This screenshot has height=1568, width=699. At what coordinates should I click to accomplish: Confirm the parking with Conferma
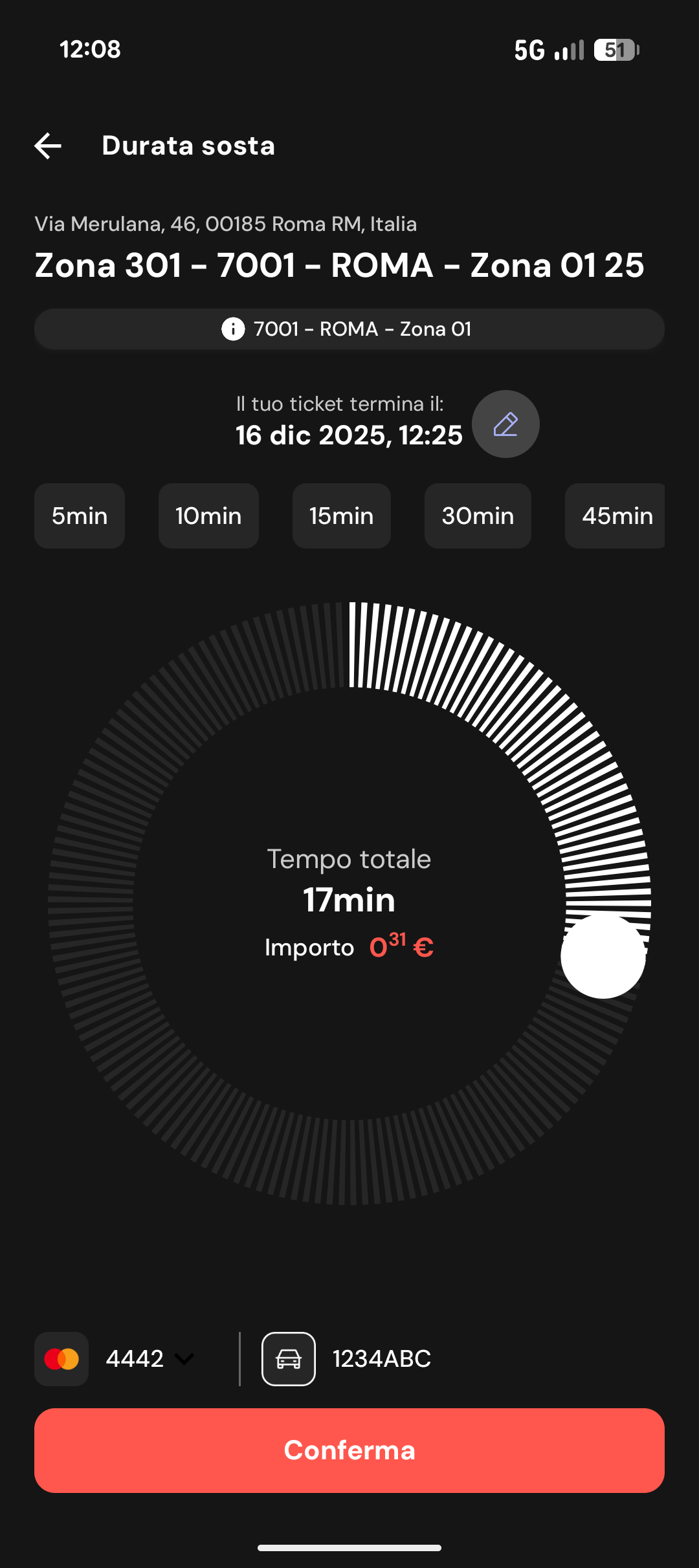pyautogui.click(x=349, y=1450)
